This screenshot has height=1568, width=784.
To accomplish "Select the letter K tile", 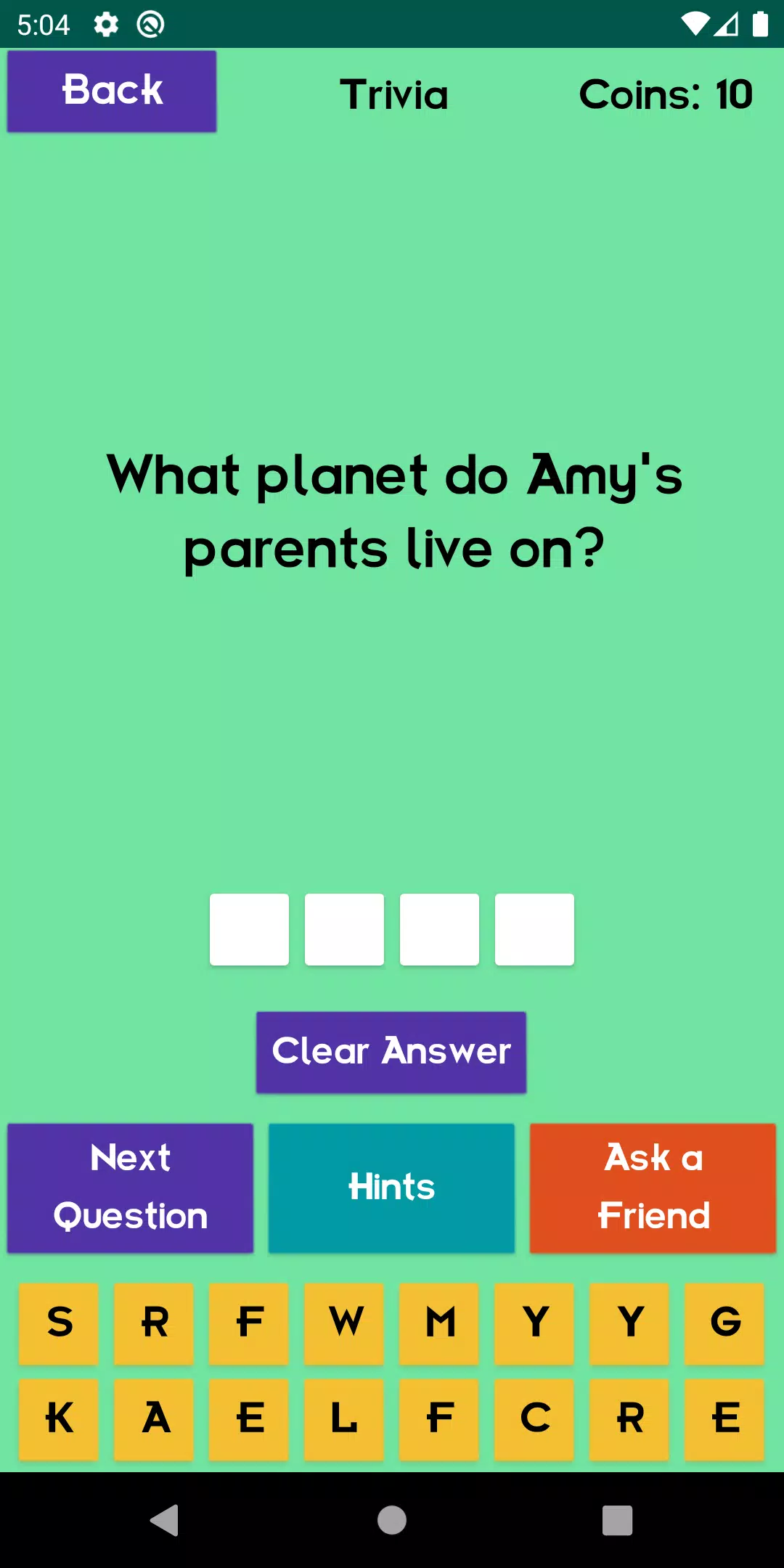I will [x=59, y=1418].
